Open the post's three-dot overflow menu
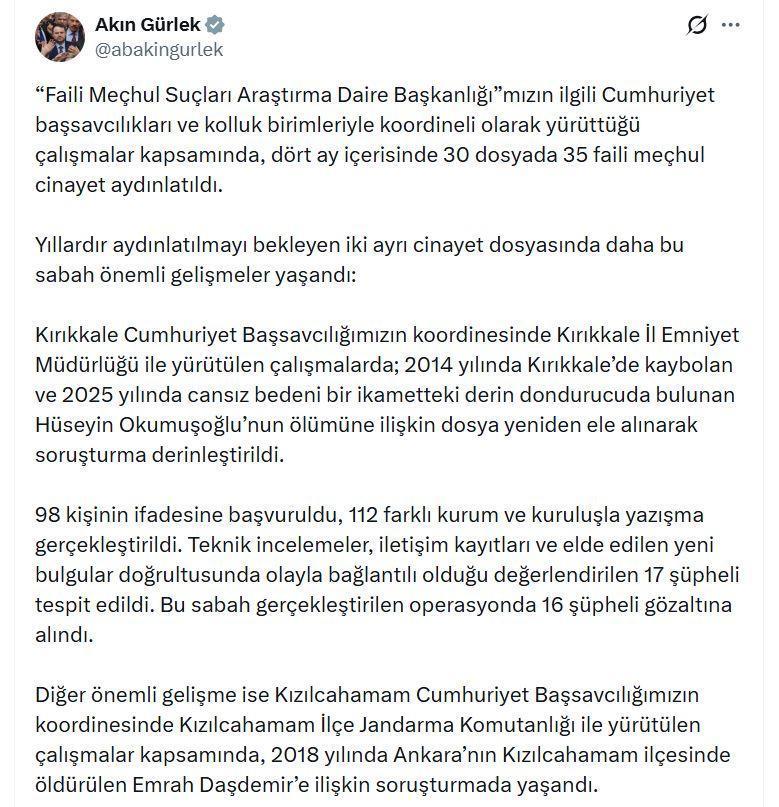This screenshot has height=807, width=779. [731, 25]
